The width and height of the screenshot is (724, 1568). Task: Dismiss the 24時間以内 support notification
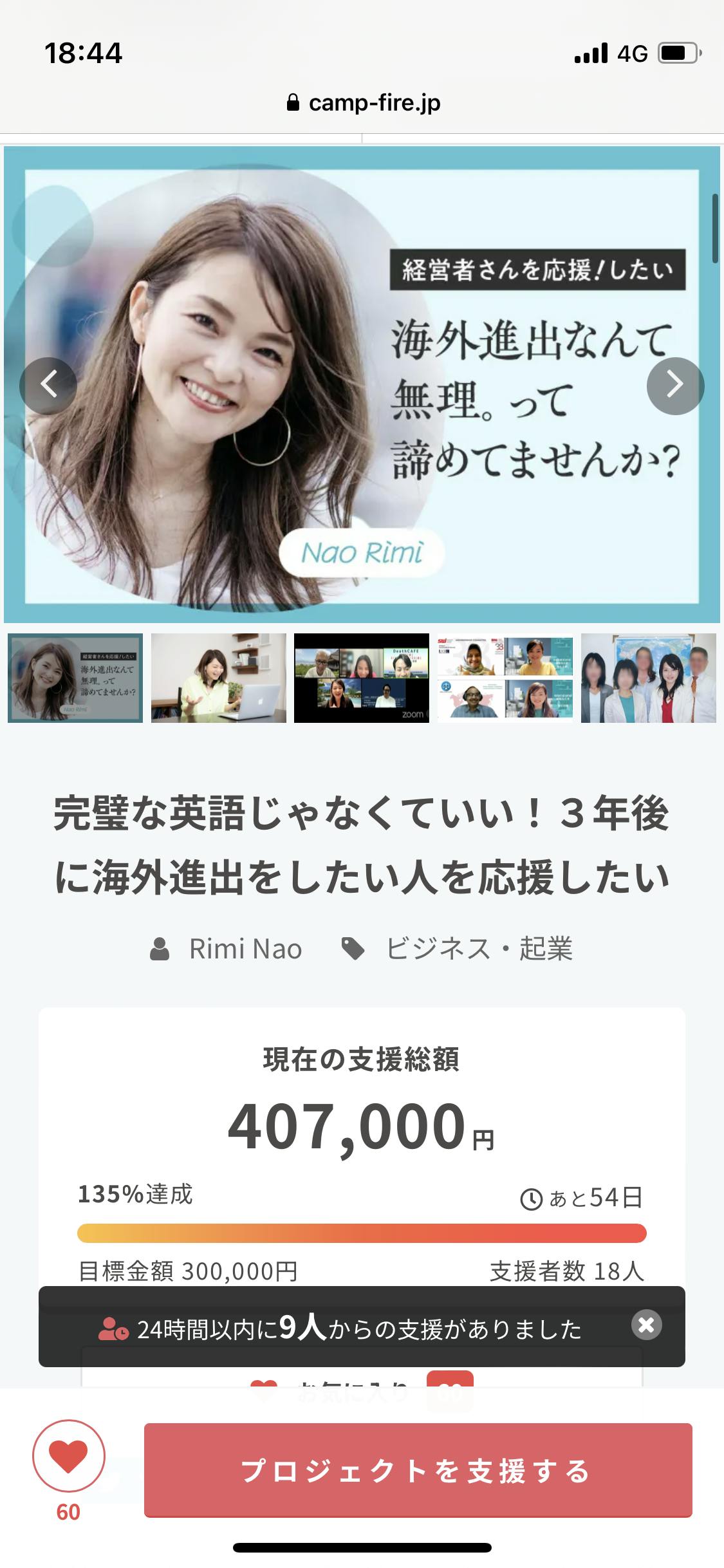click(x=646, y=1325)
